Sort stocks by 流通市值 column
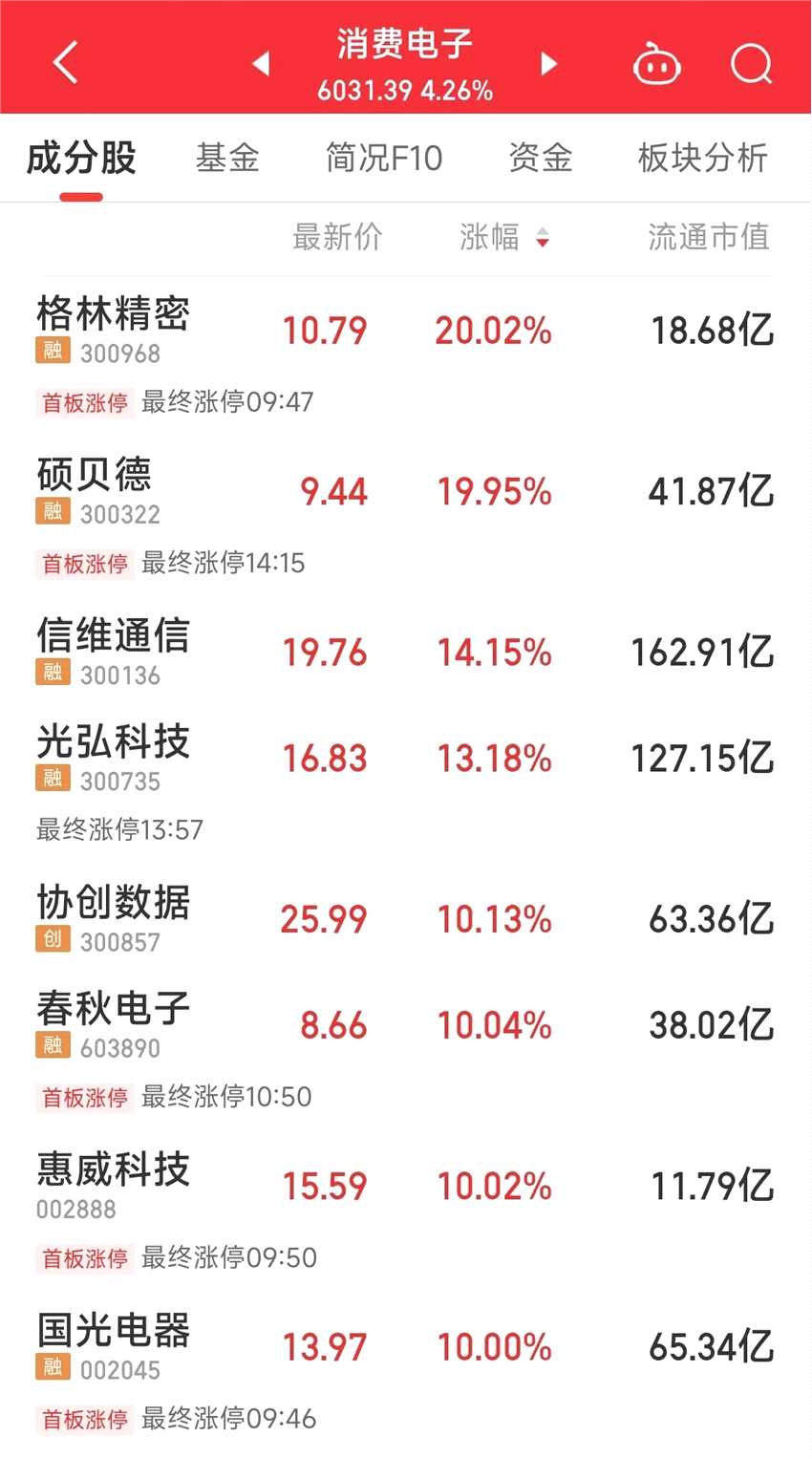This screenshot has width=812, height=1458. tap(708, 237)
